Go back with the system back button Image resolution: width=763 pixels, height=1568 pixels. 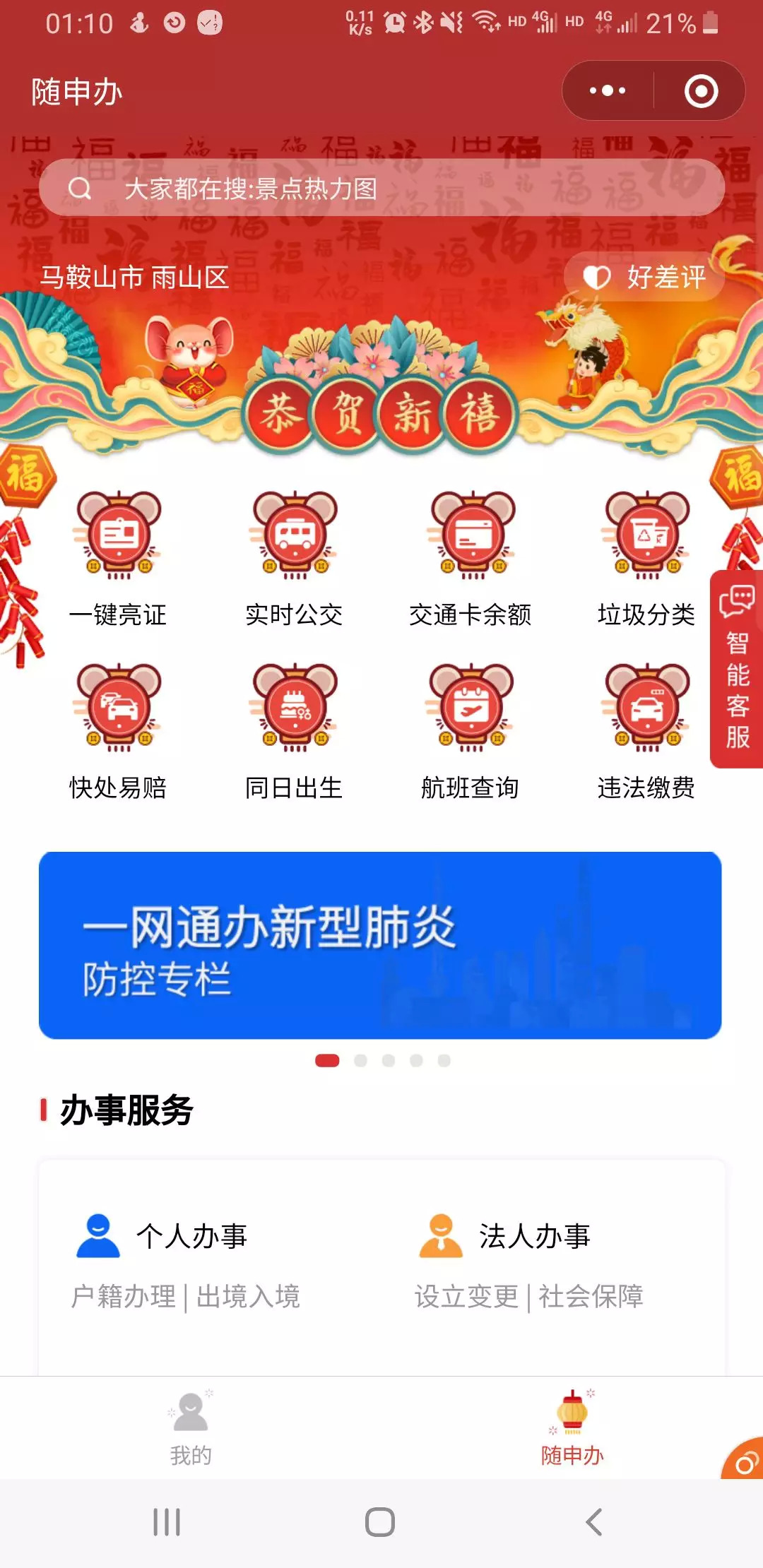pos(594,1522)
